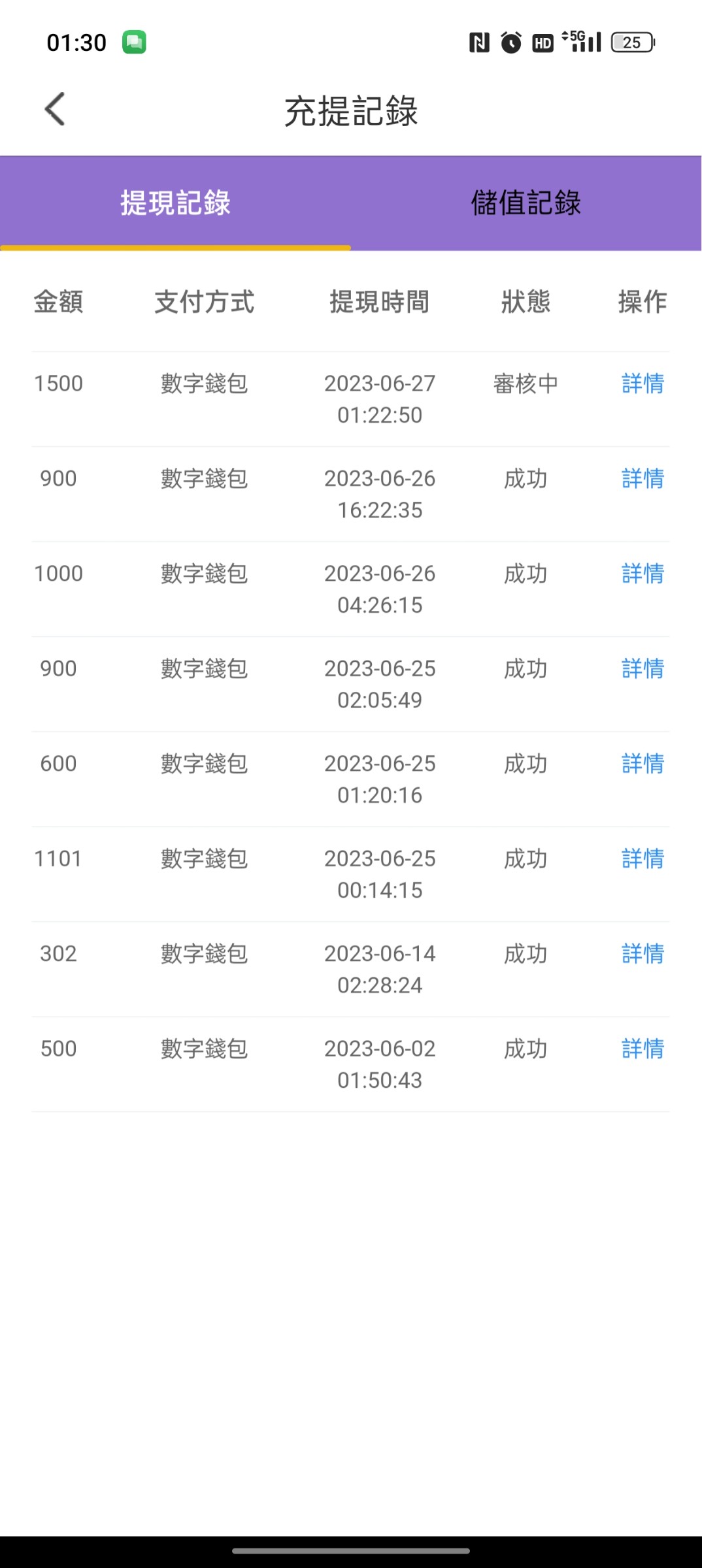Tap the 金額 column header
702x1568 pixels.
click(x=58, y=302)
